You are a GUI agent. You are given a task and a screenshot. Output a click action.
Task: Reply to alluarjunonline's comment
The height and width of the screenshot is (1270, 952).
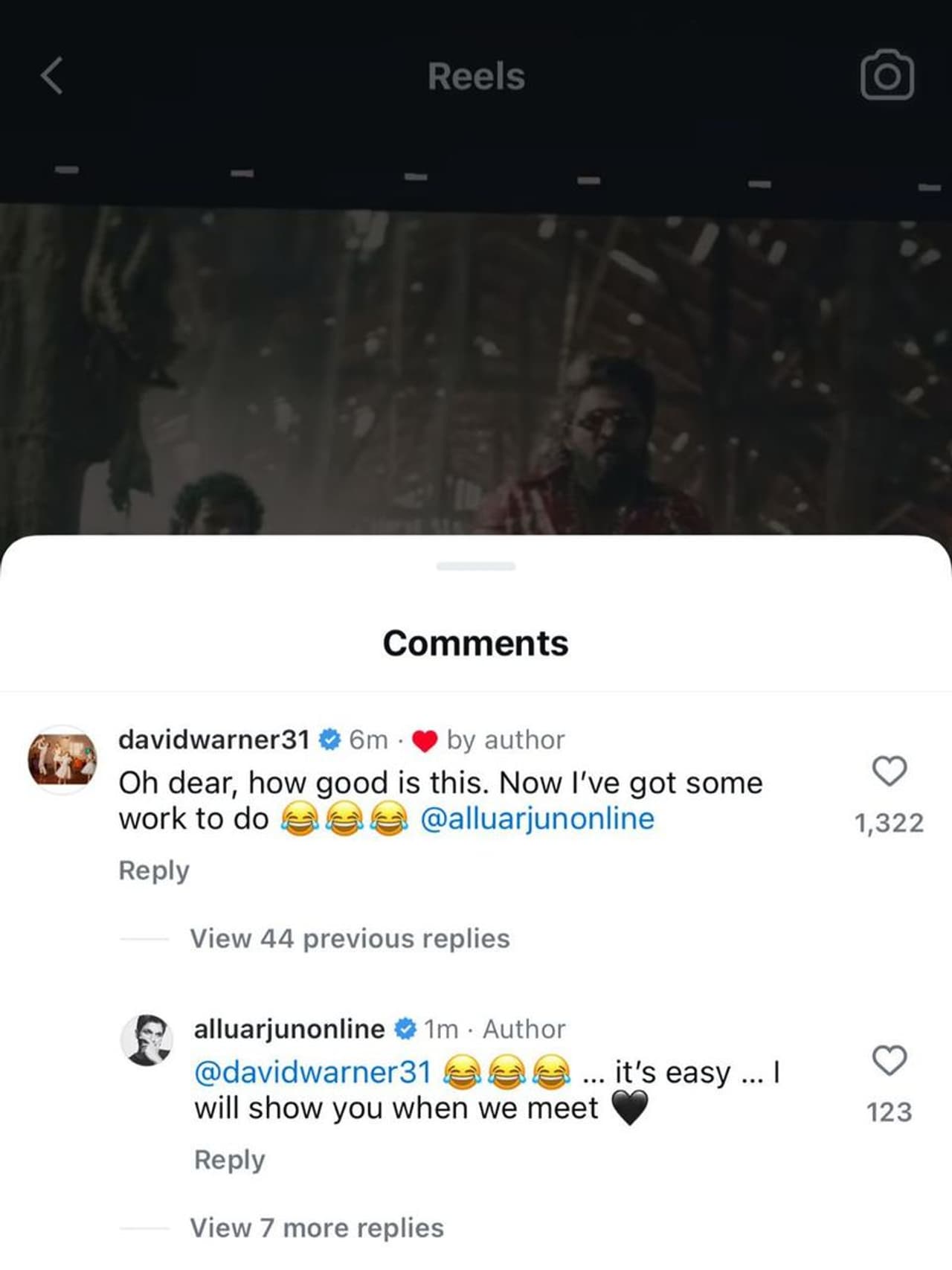coord(229,1160)
